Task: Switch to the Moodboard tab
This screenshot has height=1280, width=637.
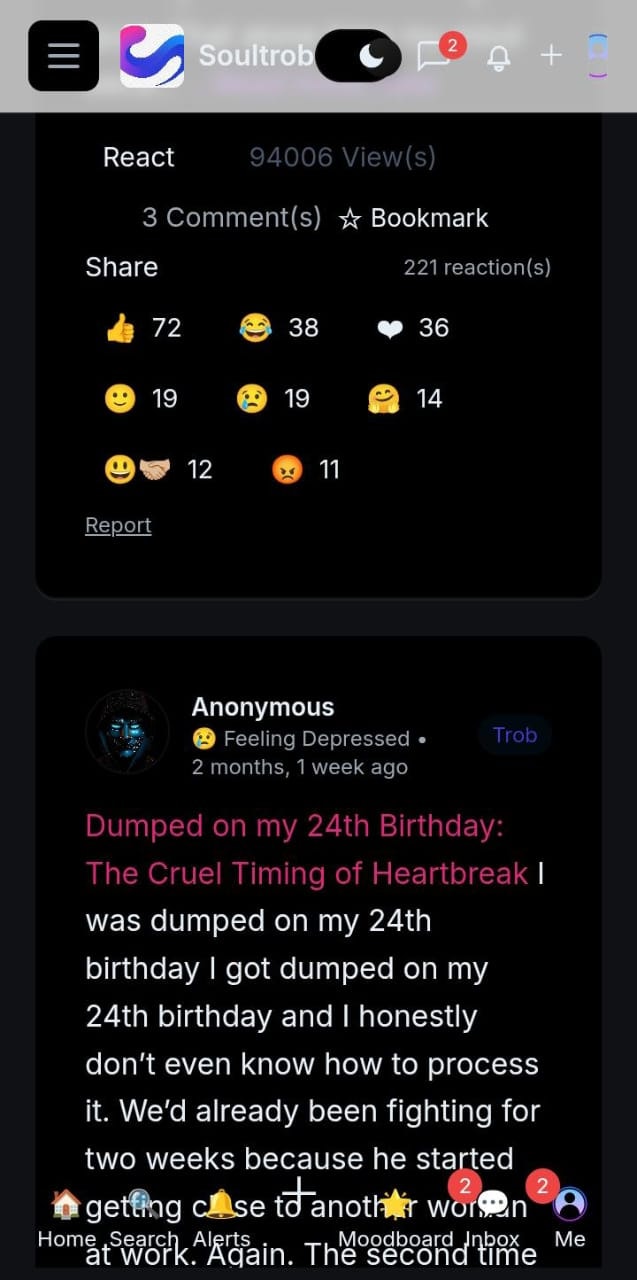Action: point(395,1220)
